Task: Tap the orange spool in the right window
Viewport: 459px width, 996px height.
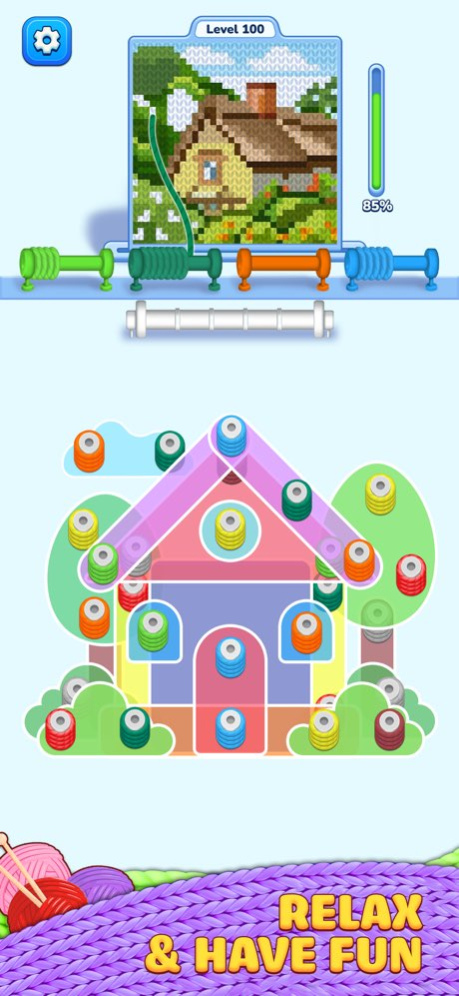Action: click(307, 633)
